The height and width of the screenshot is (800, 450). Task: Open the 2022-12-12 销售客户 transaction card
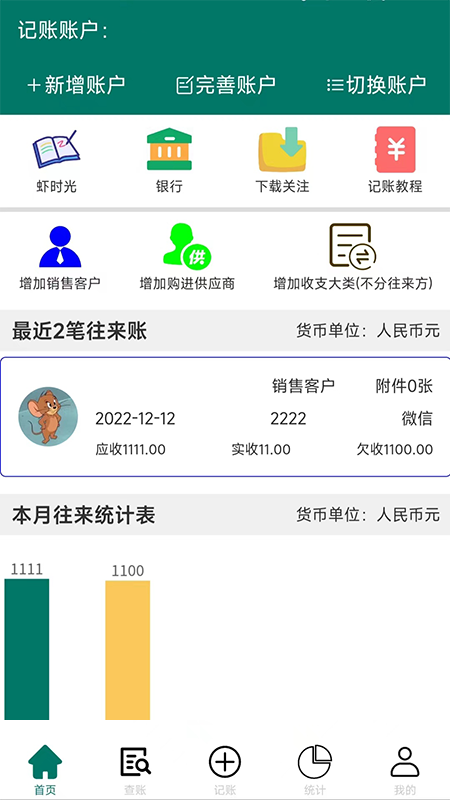(x=225, y=417)
